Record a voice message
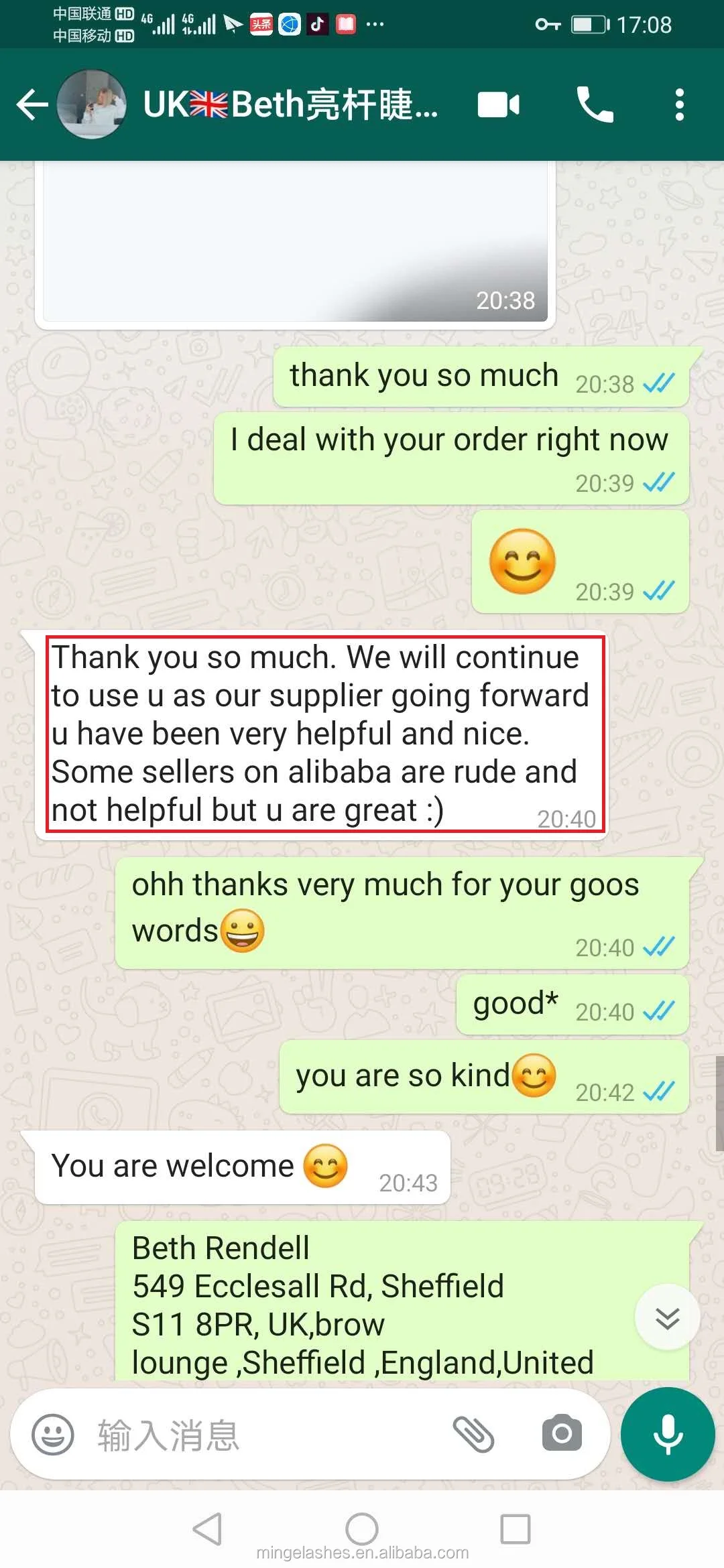 click(x=668, y=1434)
